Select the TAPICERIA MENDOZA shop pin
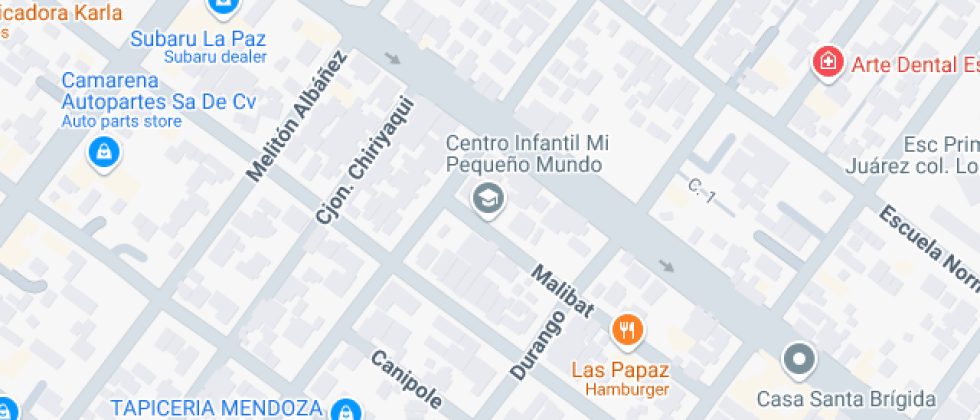980x420 pixels. pyautogui.click(x=346, y=410)
